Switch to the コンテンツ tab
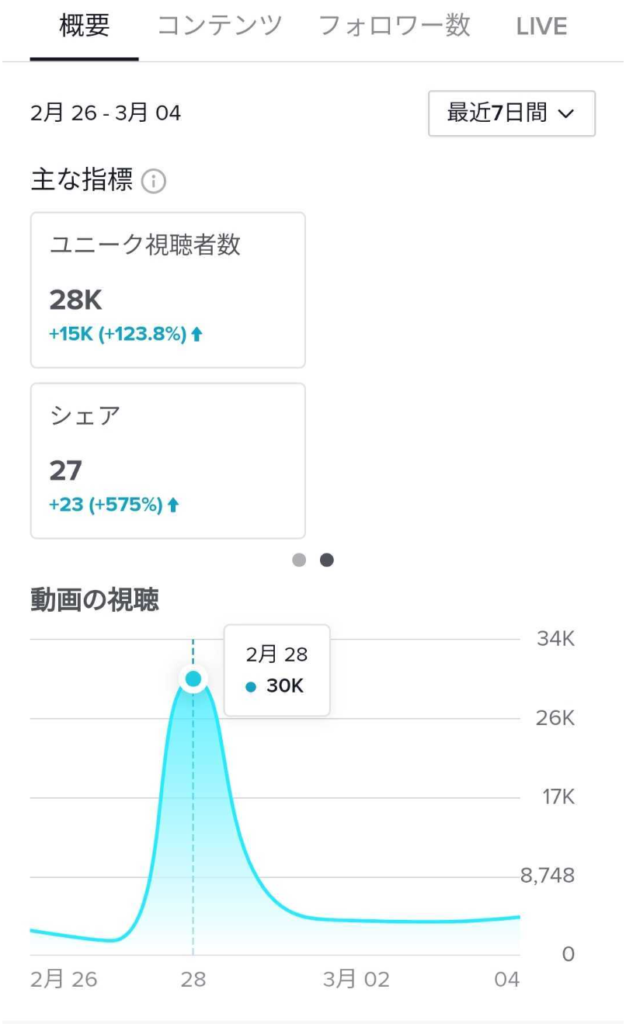The image size is (626, 1024). pyautogui.click(x=220, y=26)
